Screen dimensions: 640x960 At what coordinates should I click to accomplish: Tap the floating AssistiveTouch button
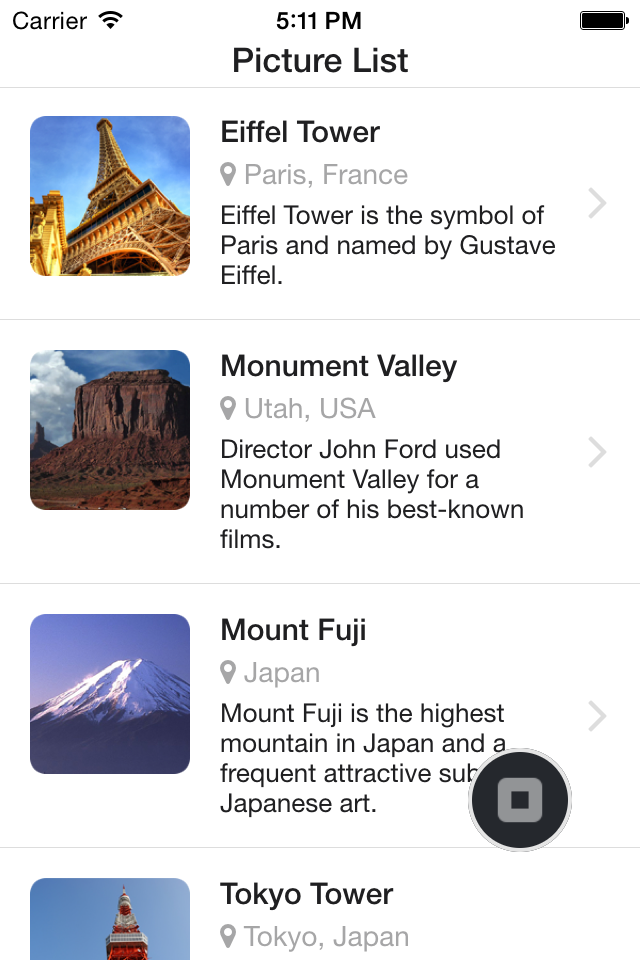click(520, 799)
